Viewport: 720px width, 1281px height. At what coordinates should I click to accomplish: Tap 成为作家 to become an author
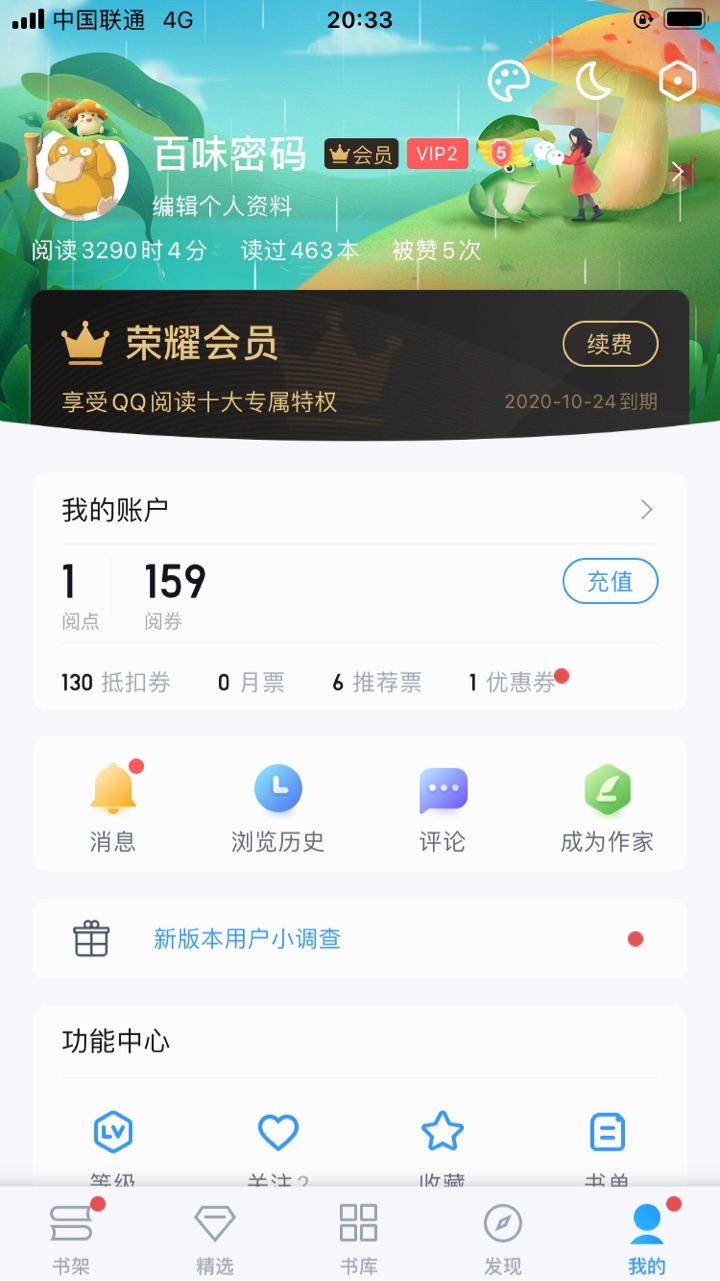tap(606, 806)
